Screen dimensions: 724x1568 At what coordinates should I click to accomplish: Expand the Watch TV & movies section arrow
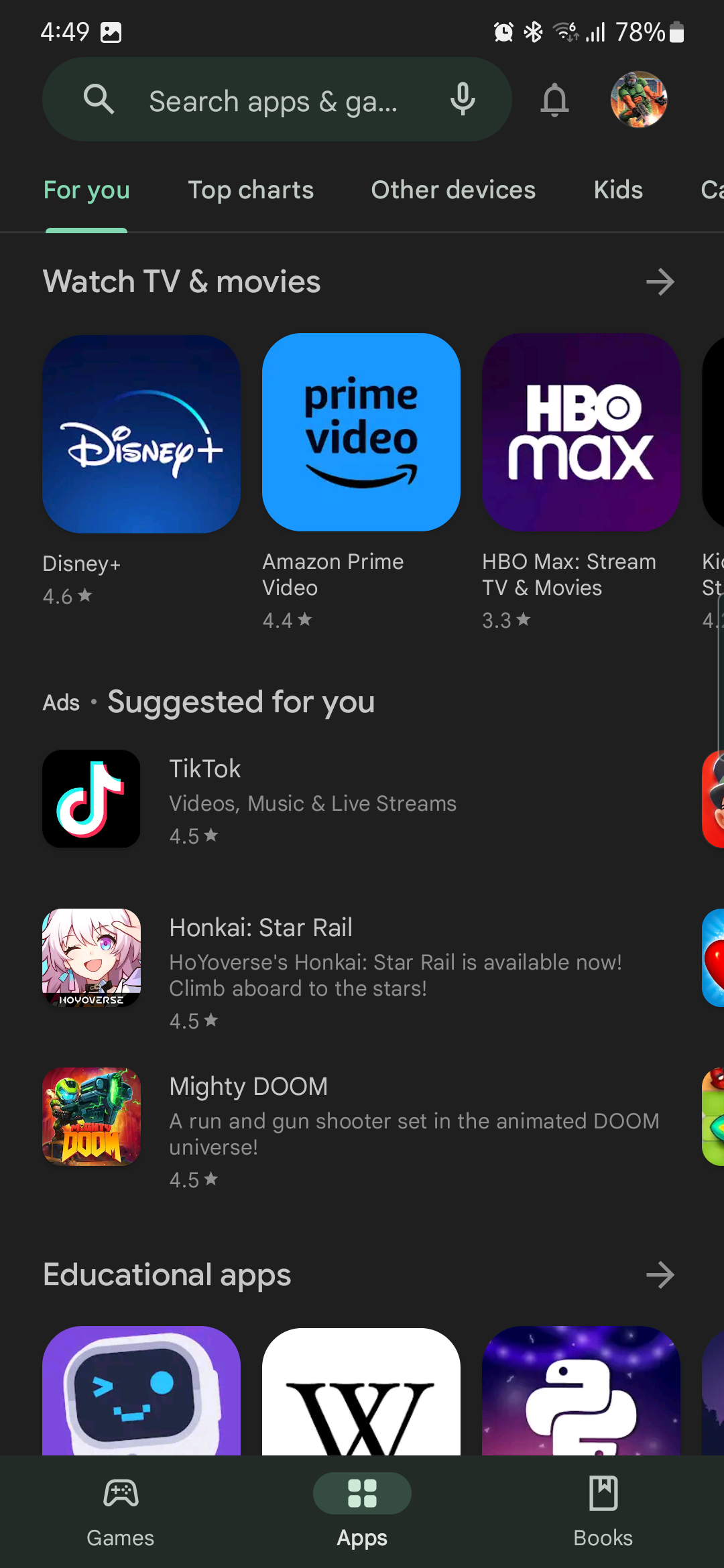point(660,282)
